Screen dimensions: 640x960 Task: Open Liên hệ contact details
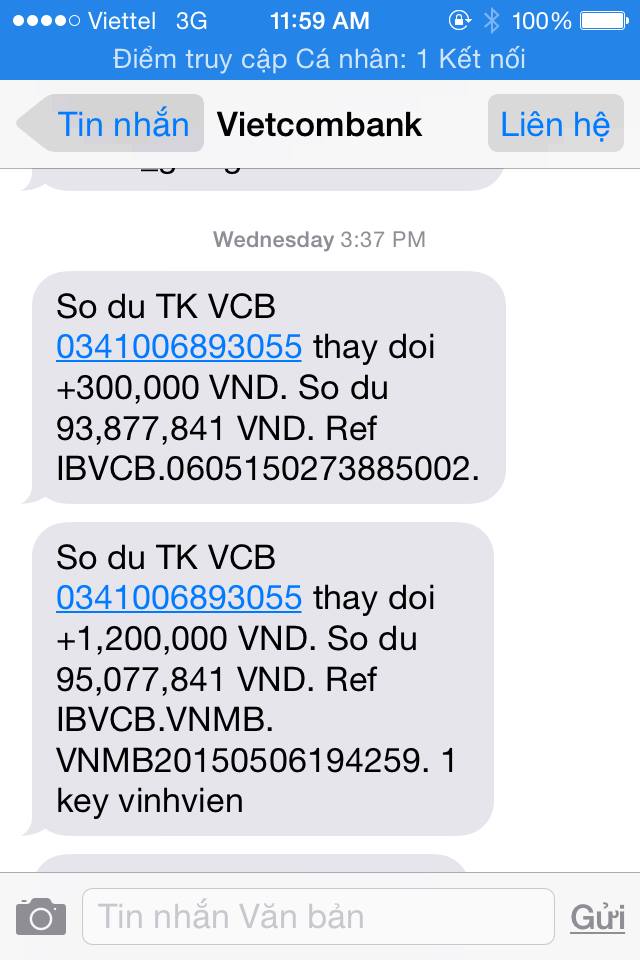[555, 124]
